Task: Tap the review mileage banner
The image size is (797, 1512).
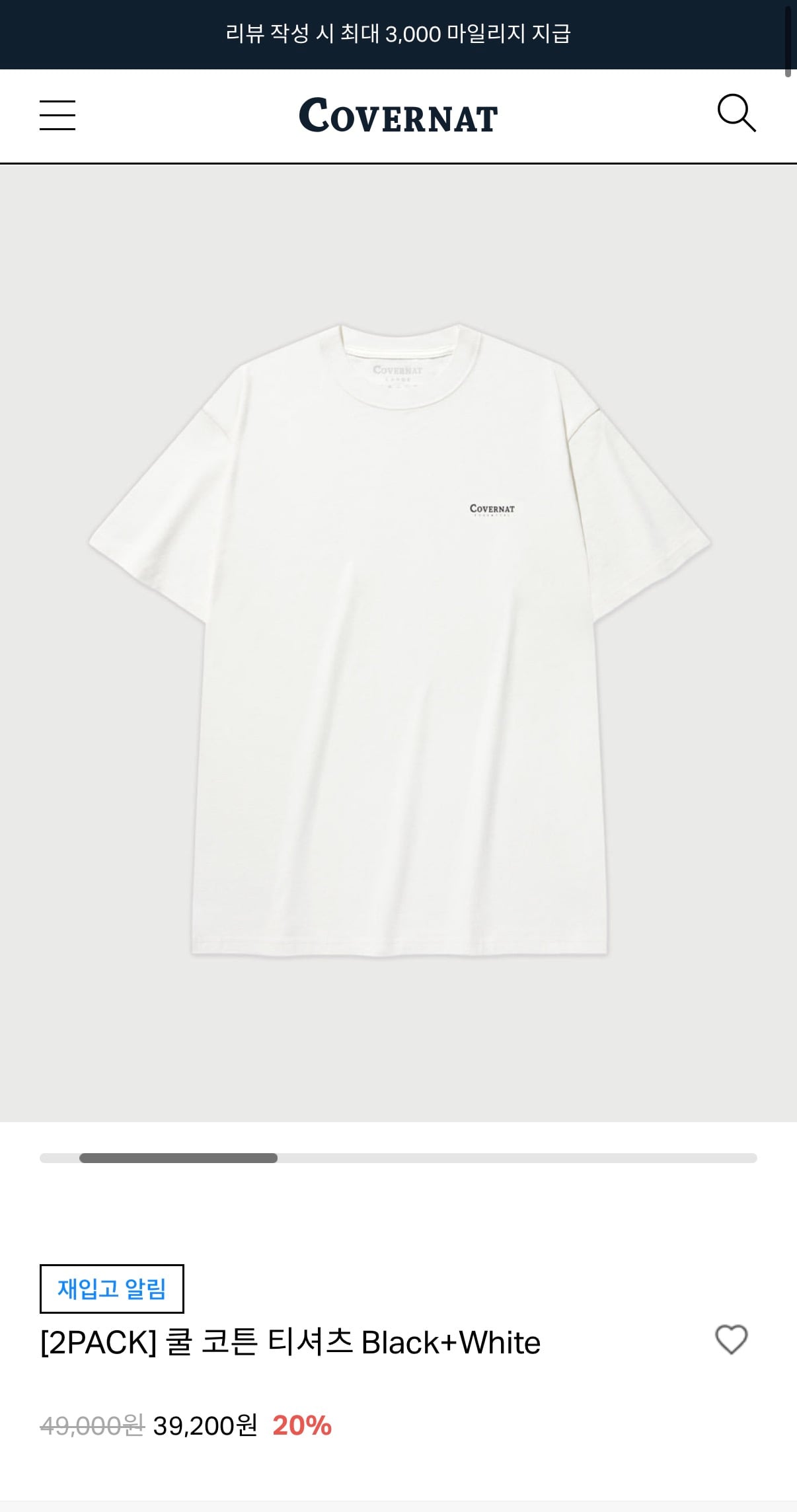Action: (x=398, y=34)
